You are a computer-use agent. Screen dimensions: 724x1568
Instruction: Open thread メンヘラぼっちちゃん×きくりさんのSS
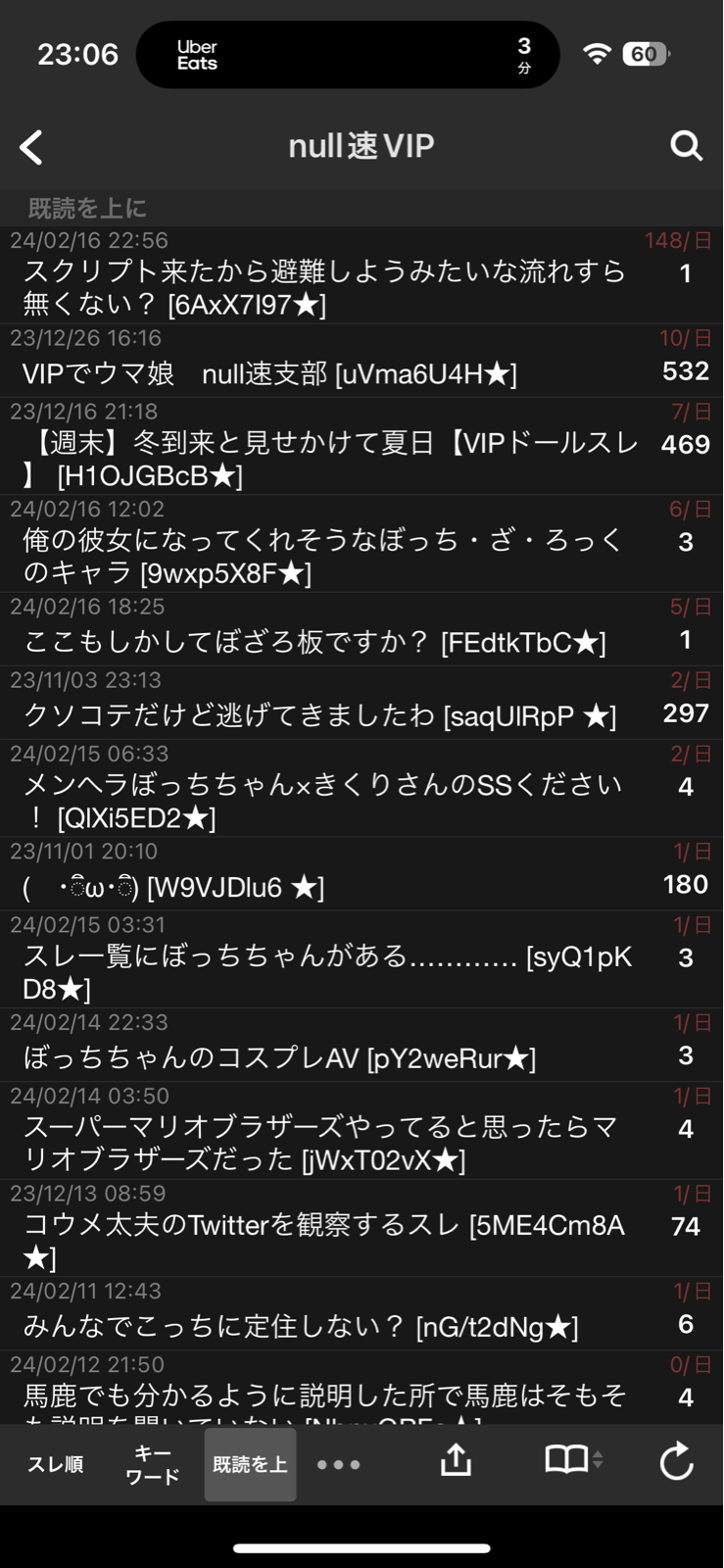pyautogui.click(x=362, y=789)
